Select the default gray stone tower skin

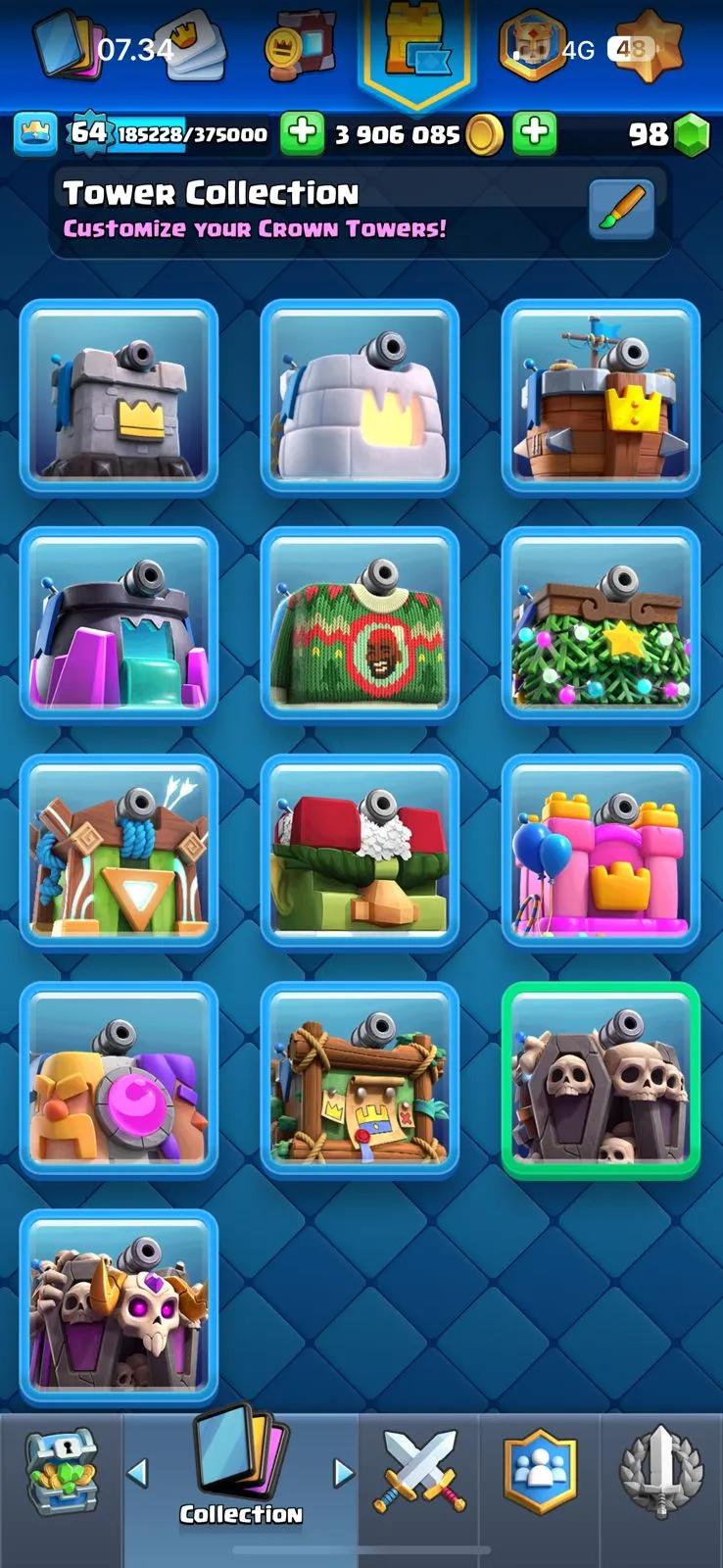click(x=119, y=397)
